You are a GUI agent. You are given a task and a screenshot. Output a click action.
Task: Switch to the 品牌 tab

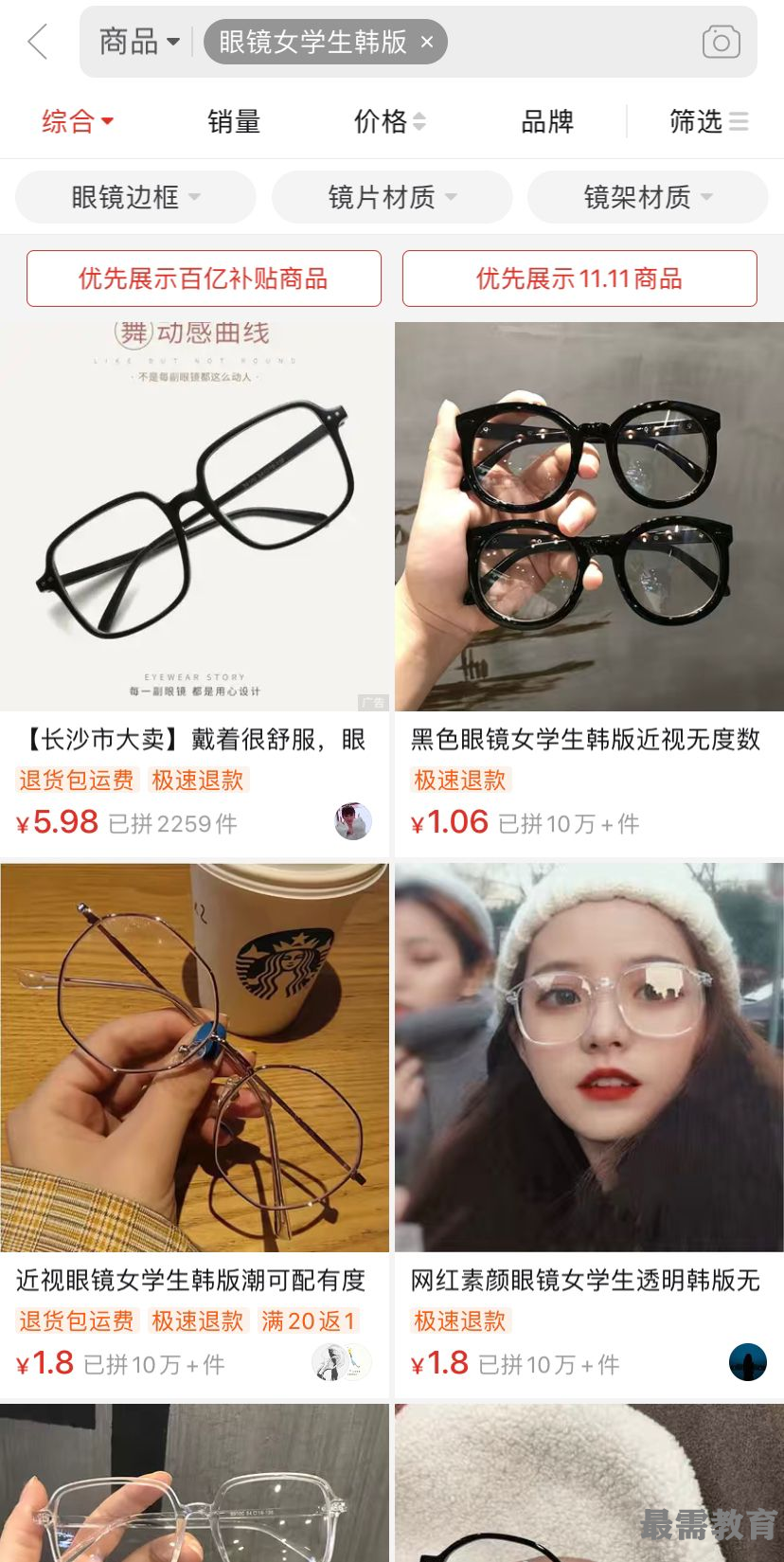coord(547,121)
